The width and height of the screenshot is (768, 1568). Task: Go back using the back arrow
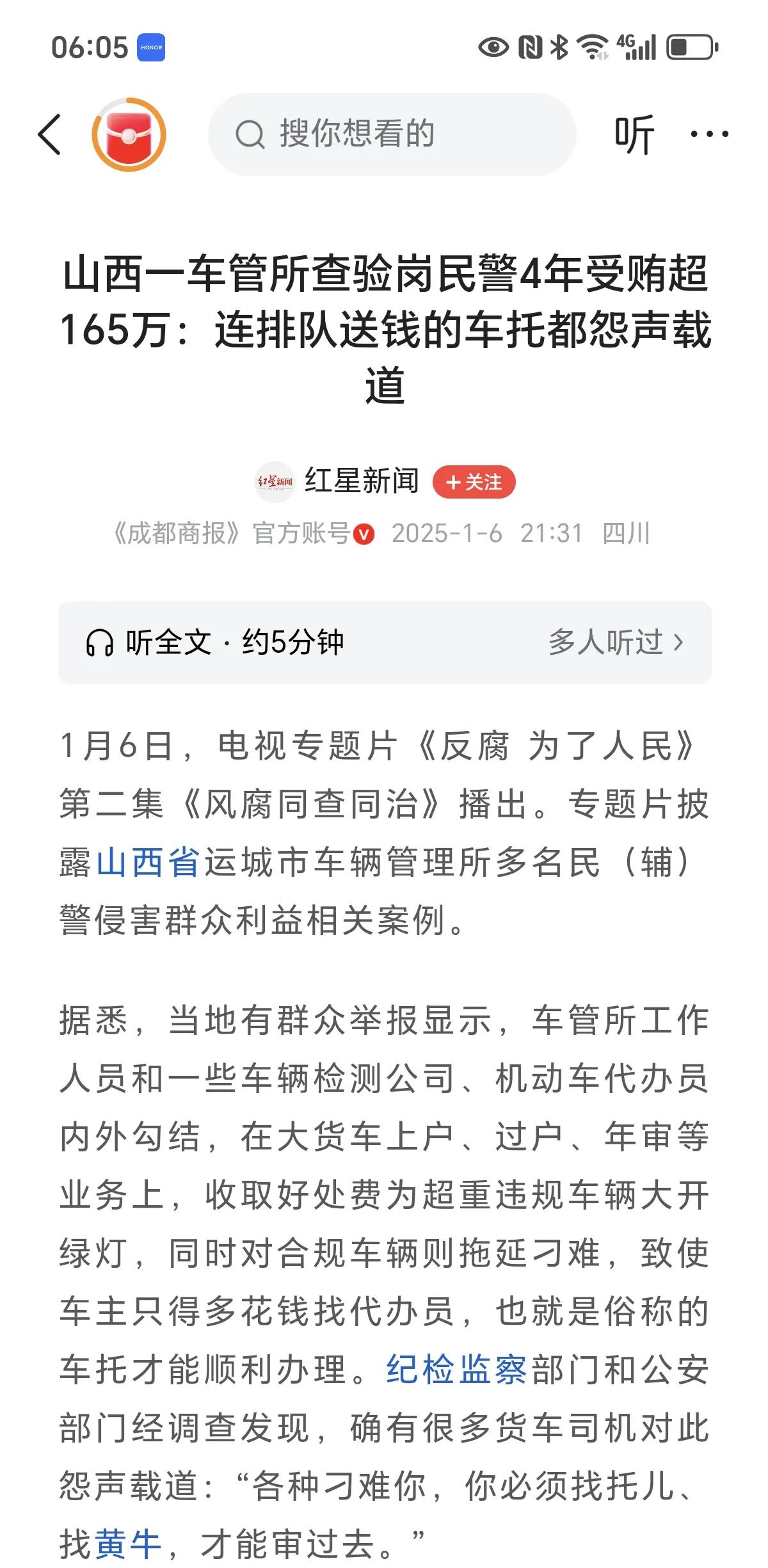tap(49, 134)
